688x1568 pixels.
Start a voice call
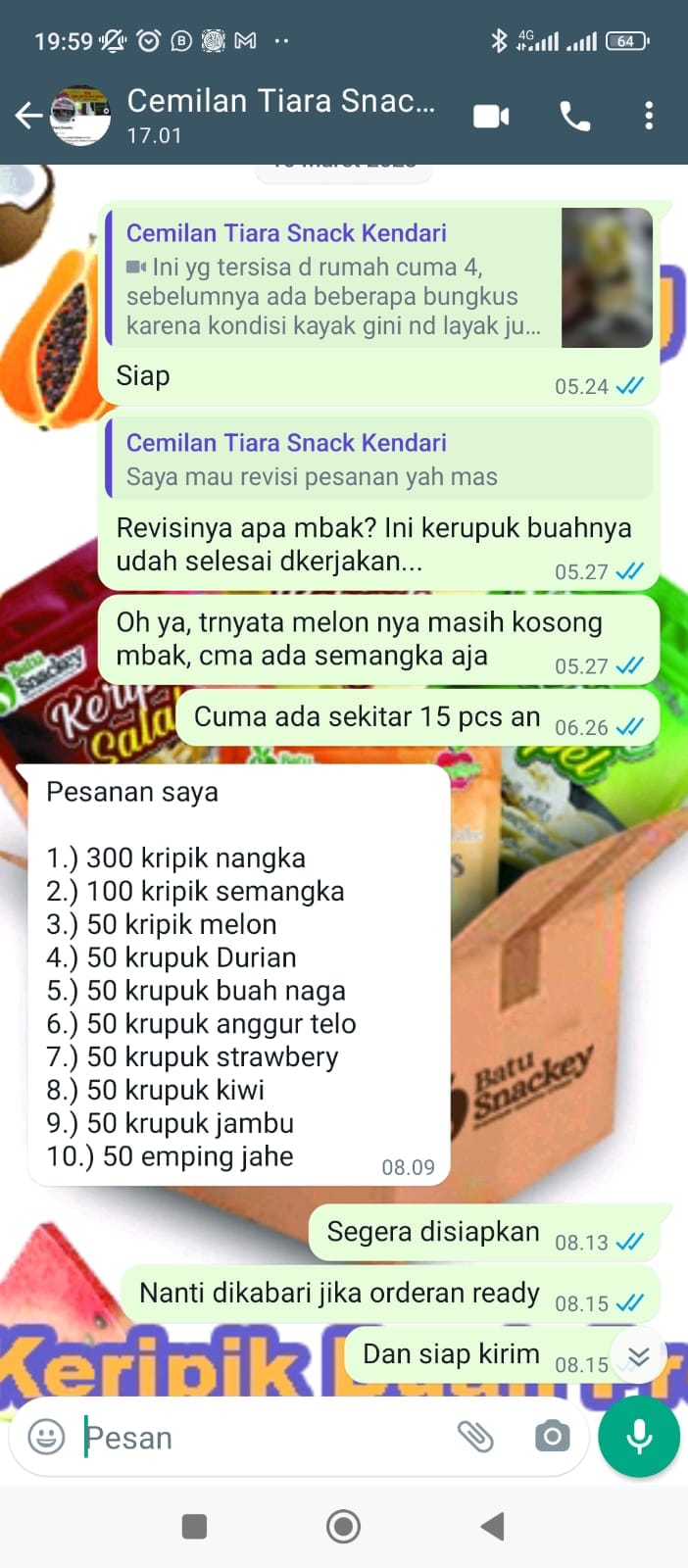pos(574,117)
